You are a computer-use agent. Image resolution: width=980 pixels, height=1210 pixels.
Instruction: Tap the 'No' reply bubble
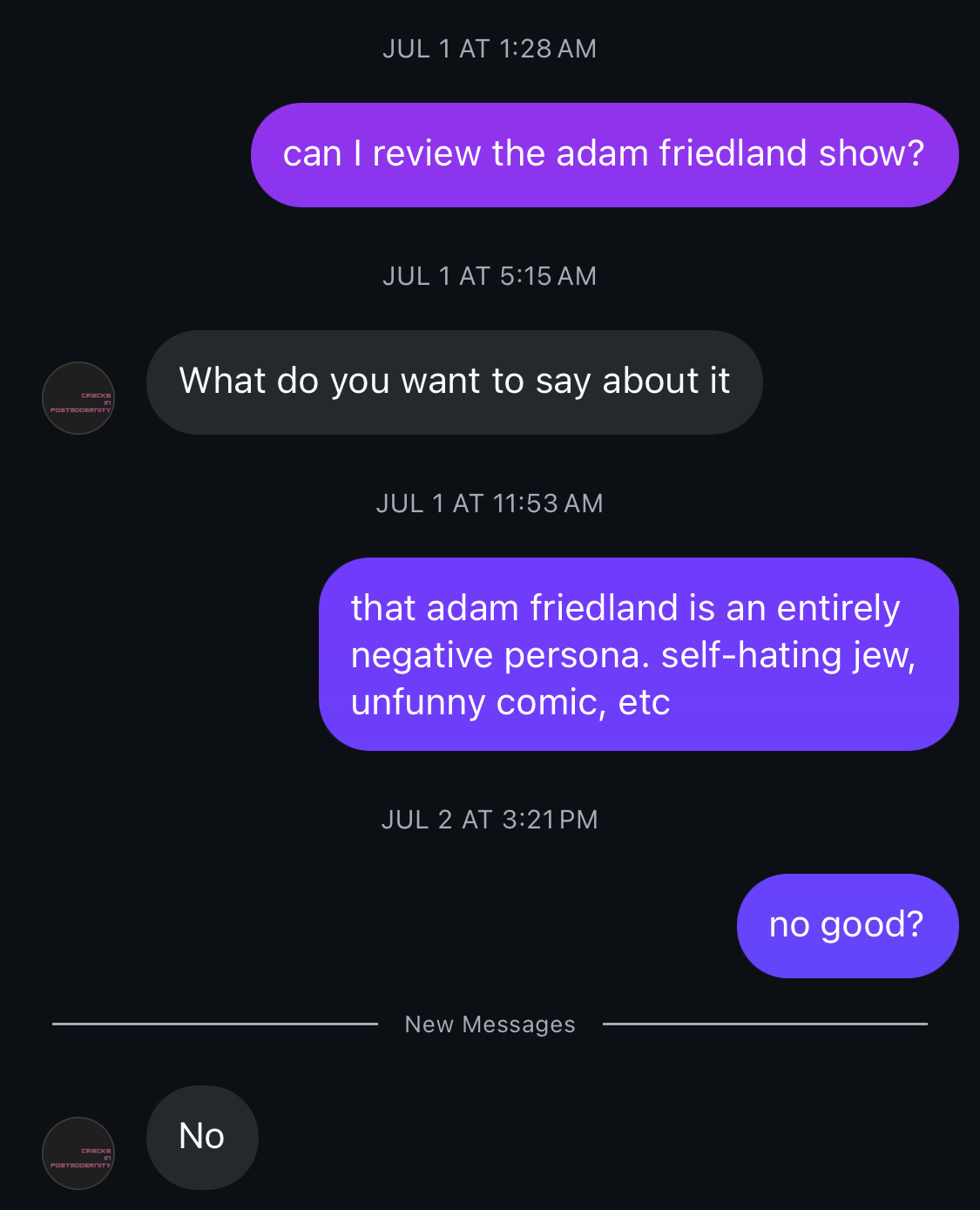pyautogui.click(x=201, y=1137)
